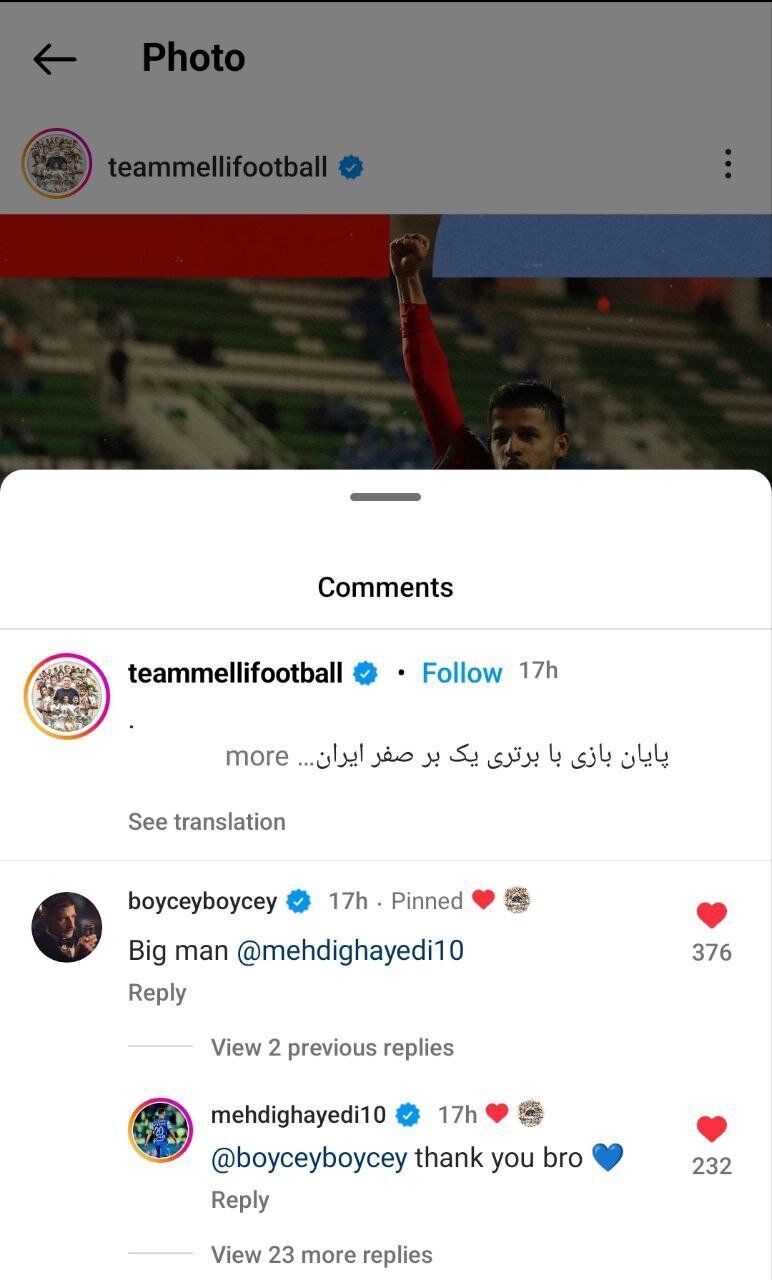Viewport: 772px width, 1280px height.
Task: Tap the verified badge beside mehdighayedi10
Action: coord(407,1112)
